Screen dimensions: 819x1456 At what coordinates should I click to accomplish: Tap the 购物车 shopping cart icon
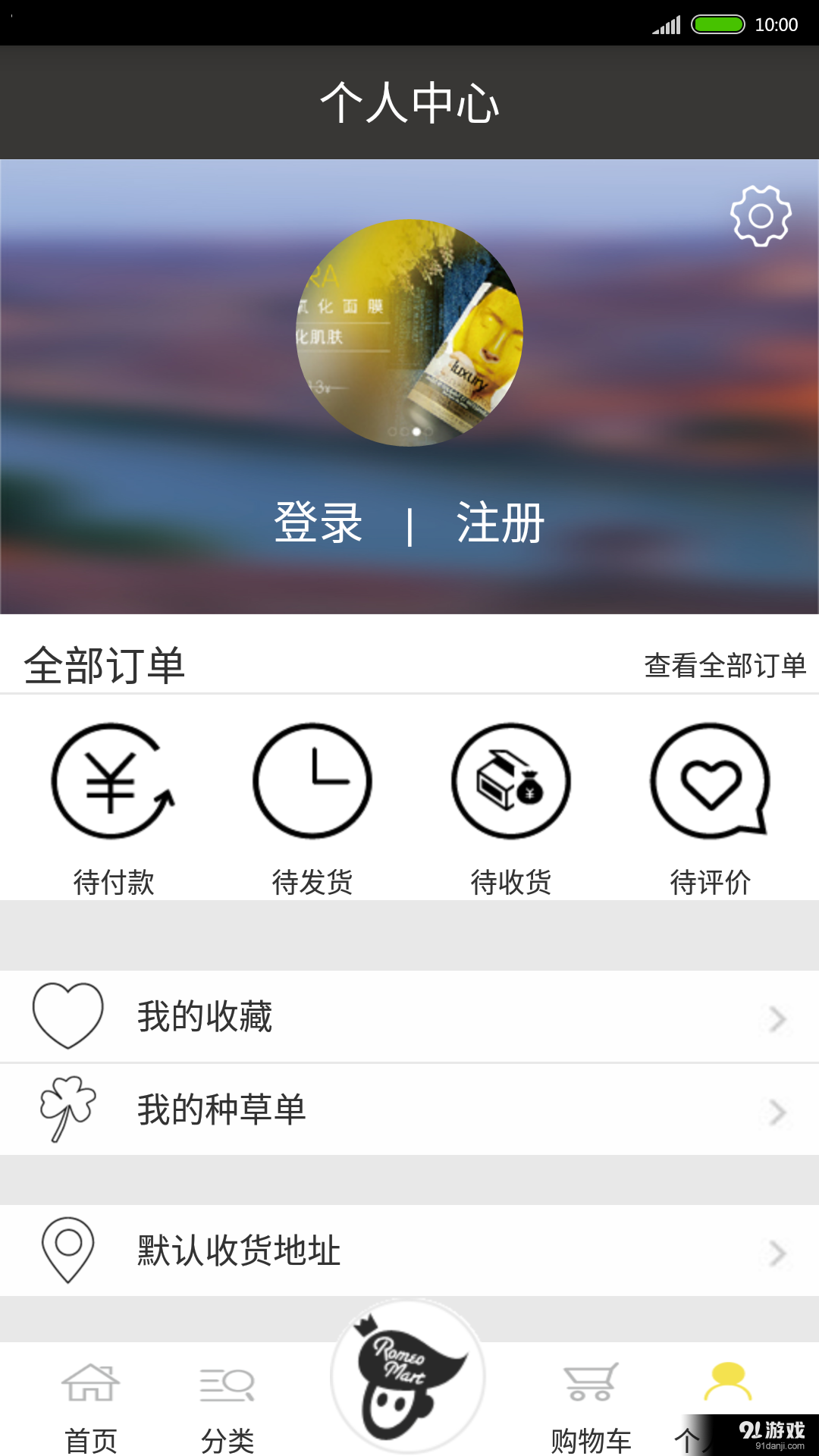click(x=591, y=1386)
